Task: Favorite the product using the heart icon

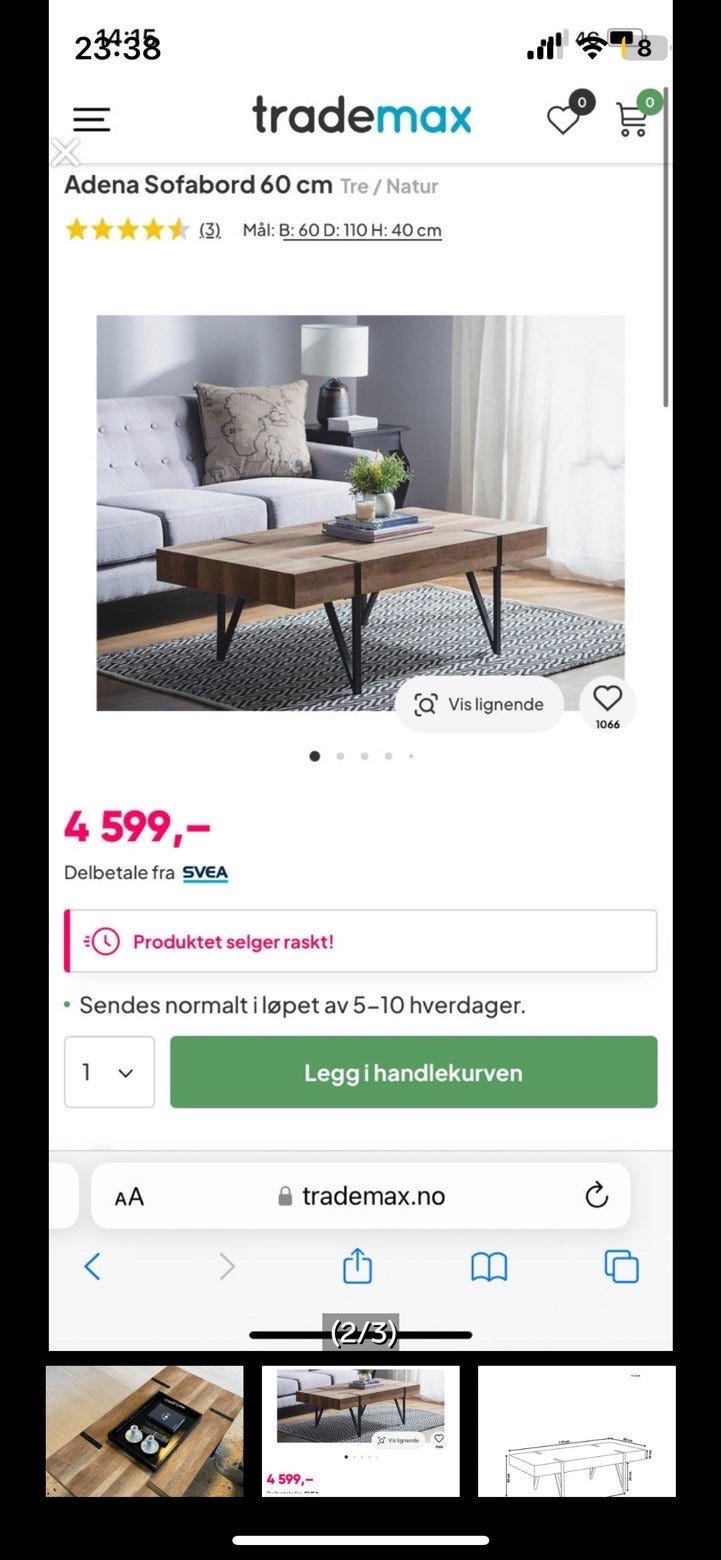Action: pyautogui.click(x=607, y=699)
